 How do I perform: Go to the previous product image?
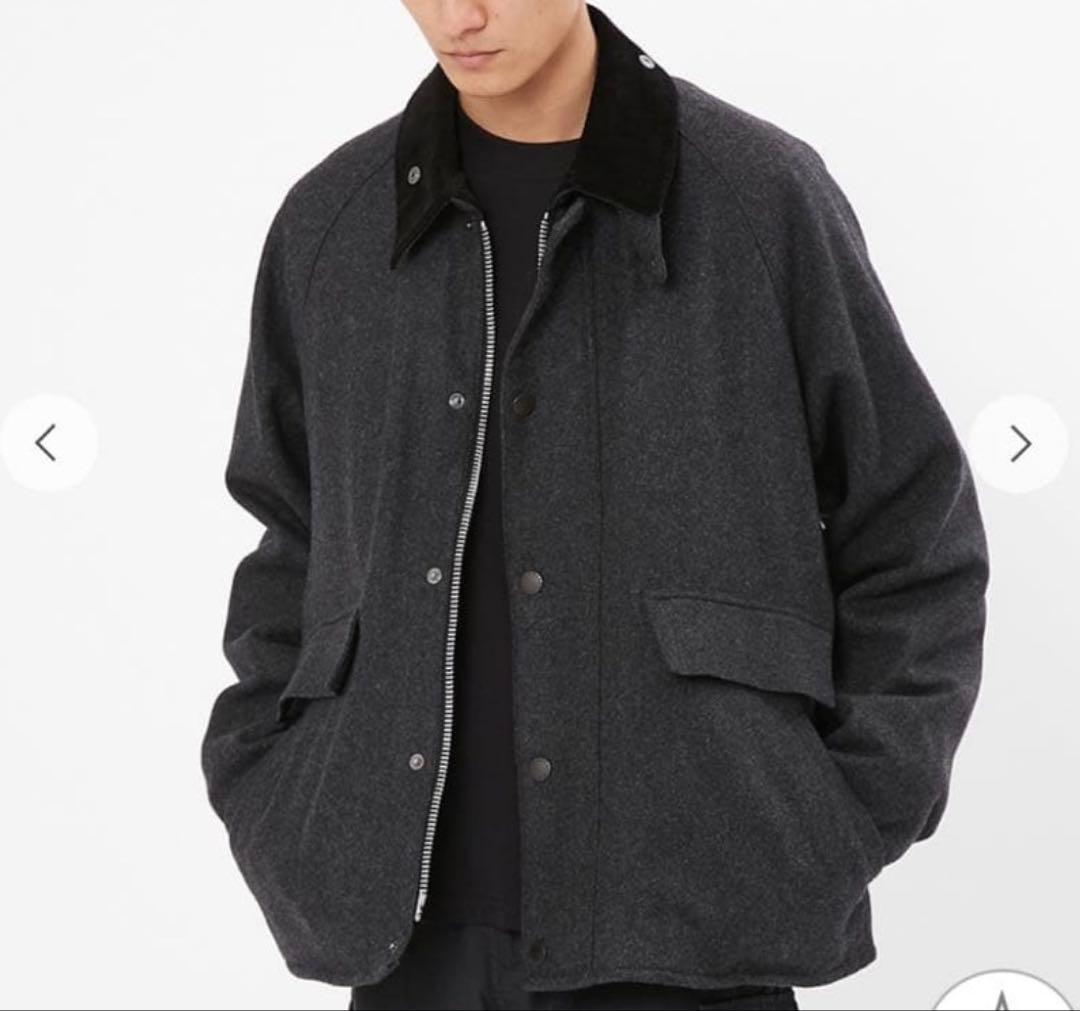[x=47, y=443]
